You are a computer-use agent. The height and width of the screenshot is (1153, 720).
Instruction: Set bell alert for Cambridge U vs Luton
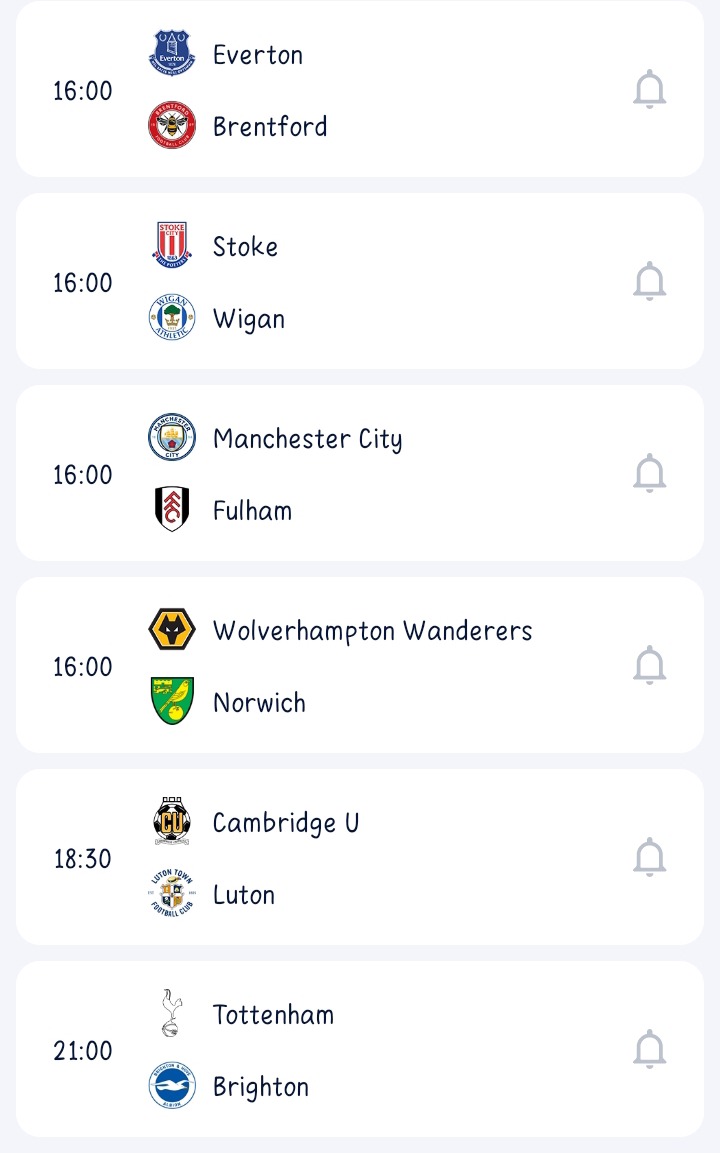click(x=649, y=858)
